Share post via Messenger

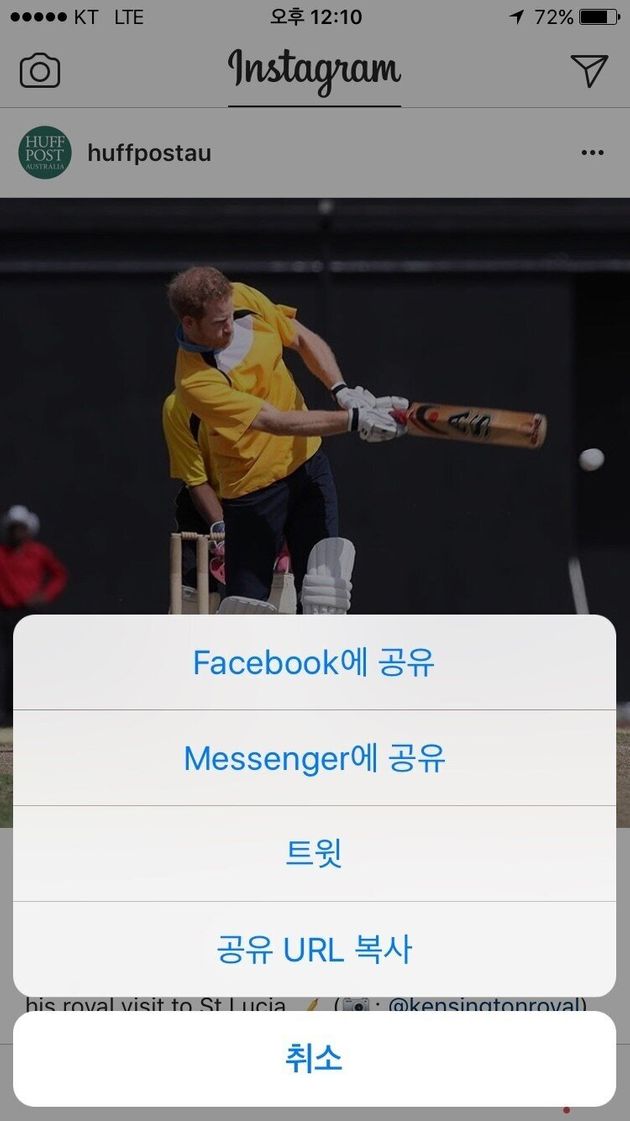pyautogui.click(x=314, y=758)
